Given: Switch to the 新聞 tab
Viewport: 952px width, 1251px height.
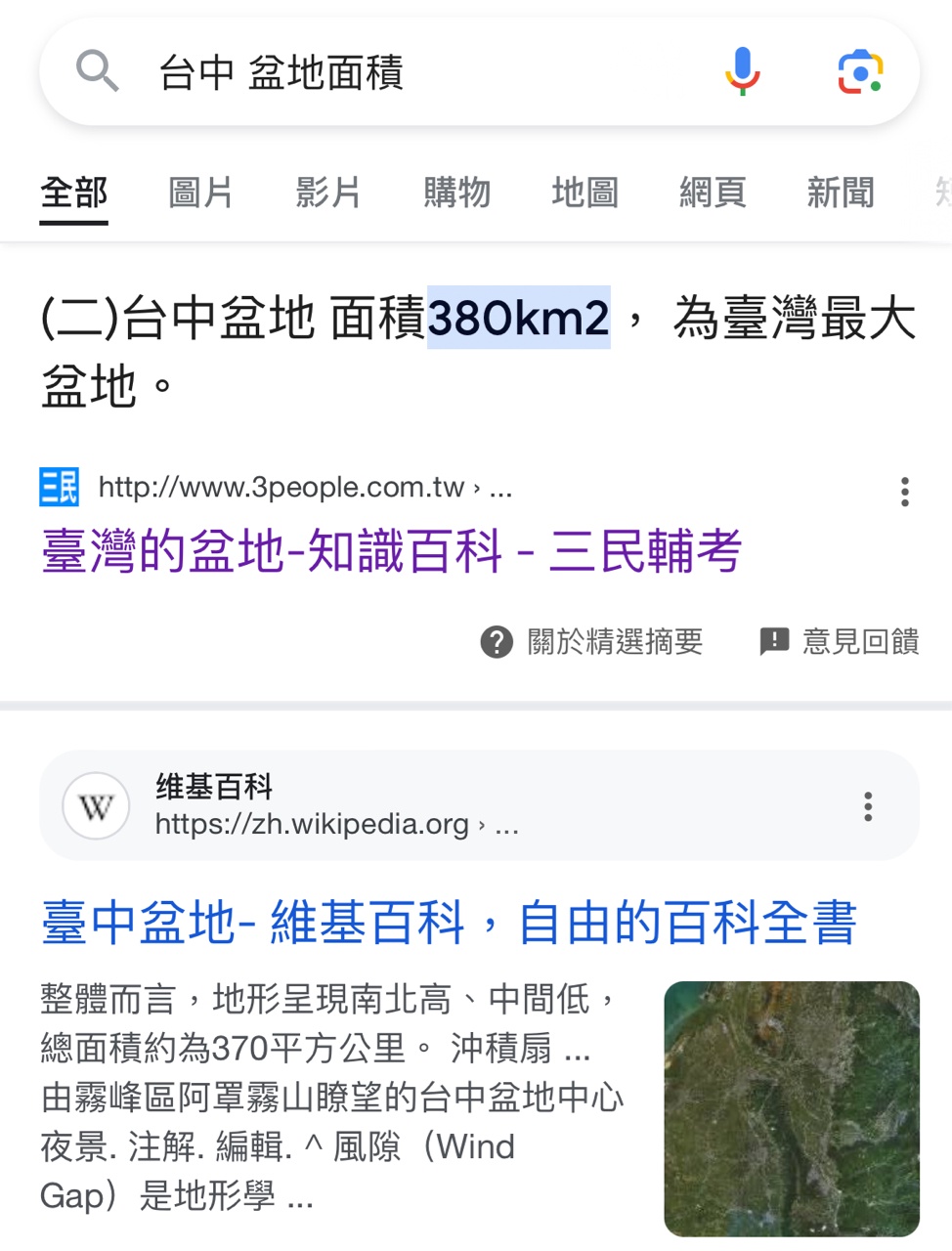Looking at the screenshot, I should pos(840,193).
